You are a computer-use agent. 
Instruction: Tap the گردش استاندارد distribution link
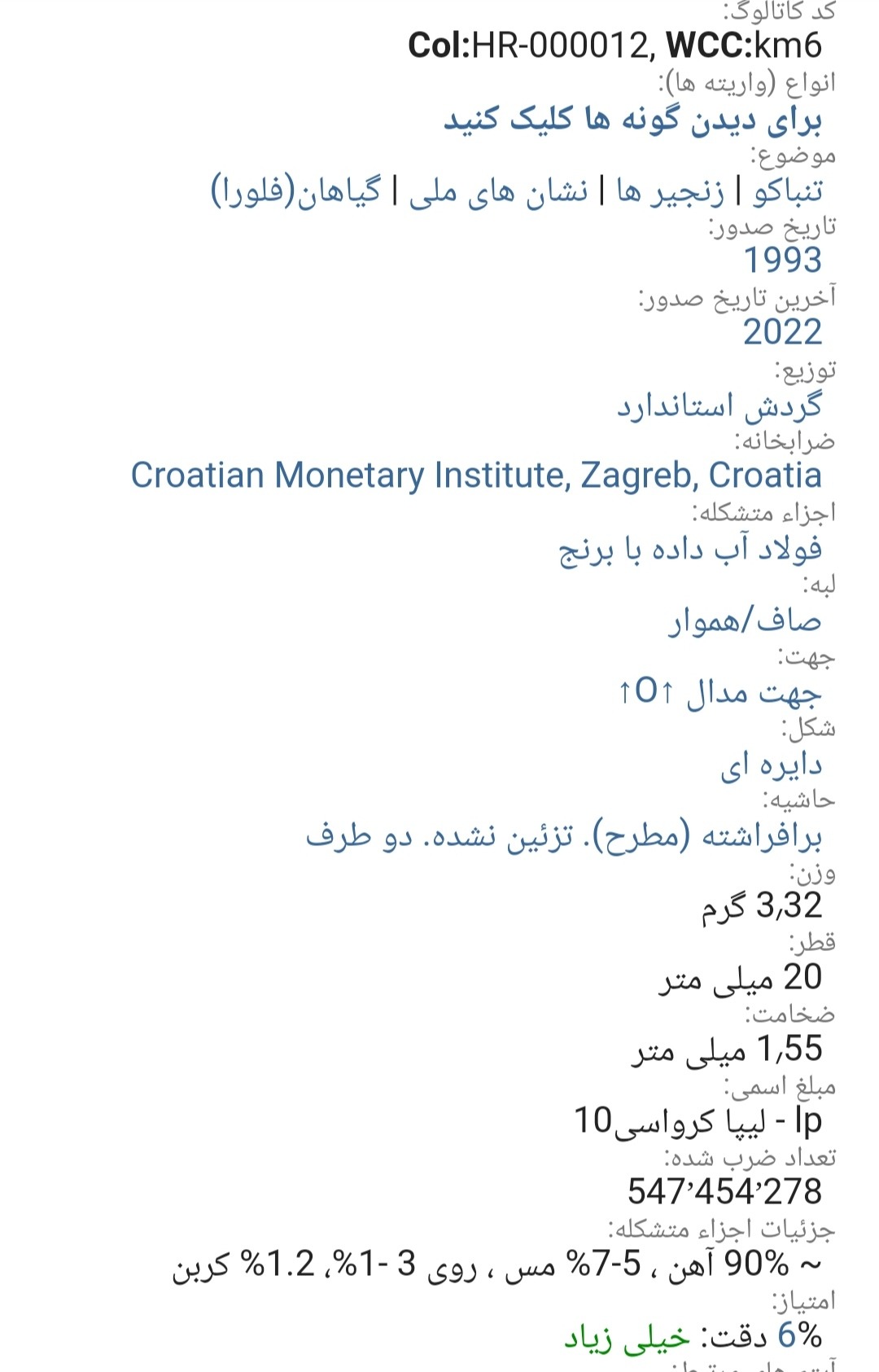pyautogui.click(x=719, y=405)
